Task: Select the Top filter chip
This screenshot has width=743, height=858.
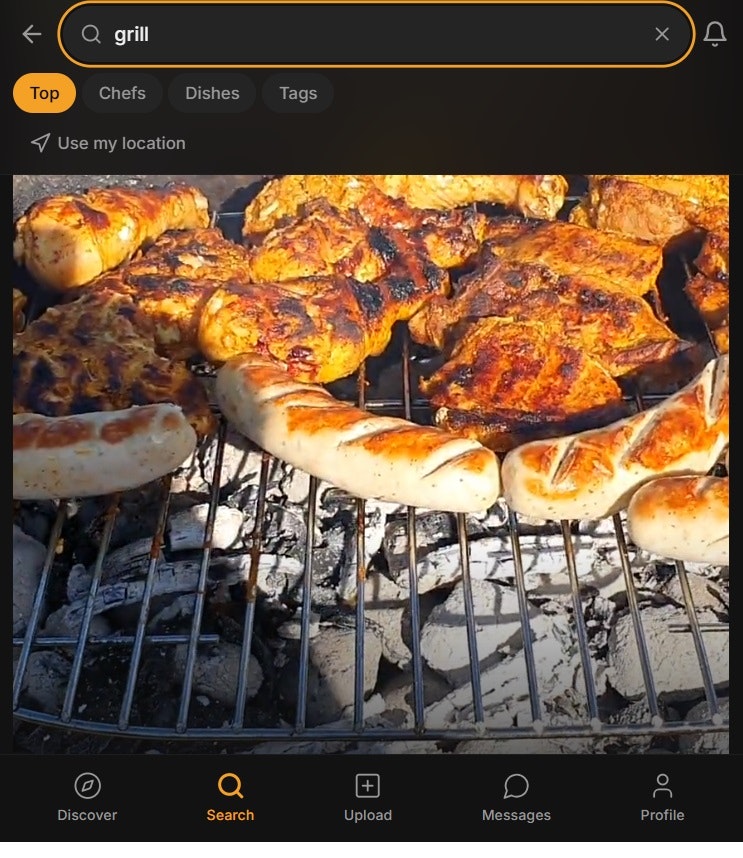Action: coord(44,93)
